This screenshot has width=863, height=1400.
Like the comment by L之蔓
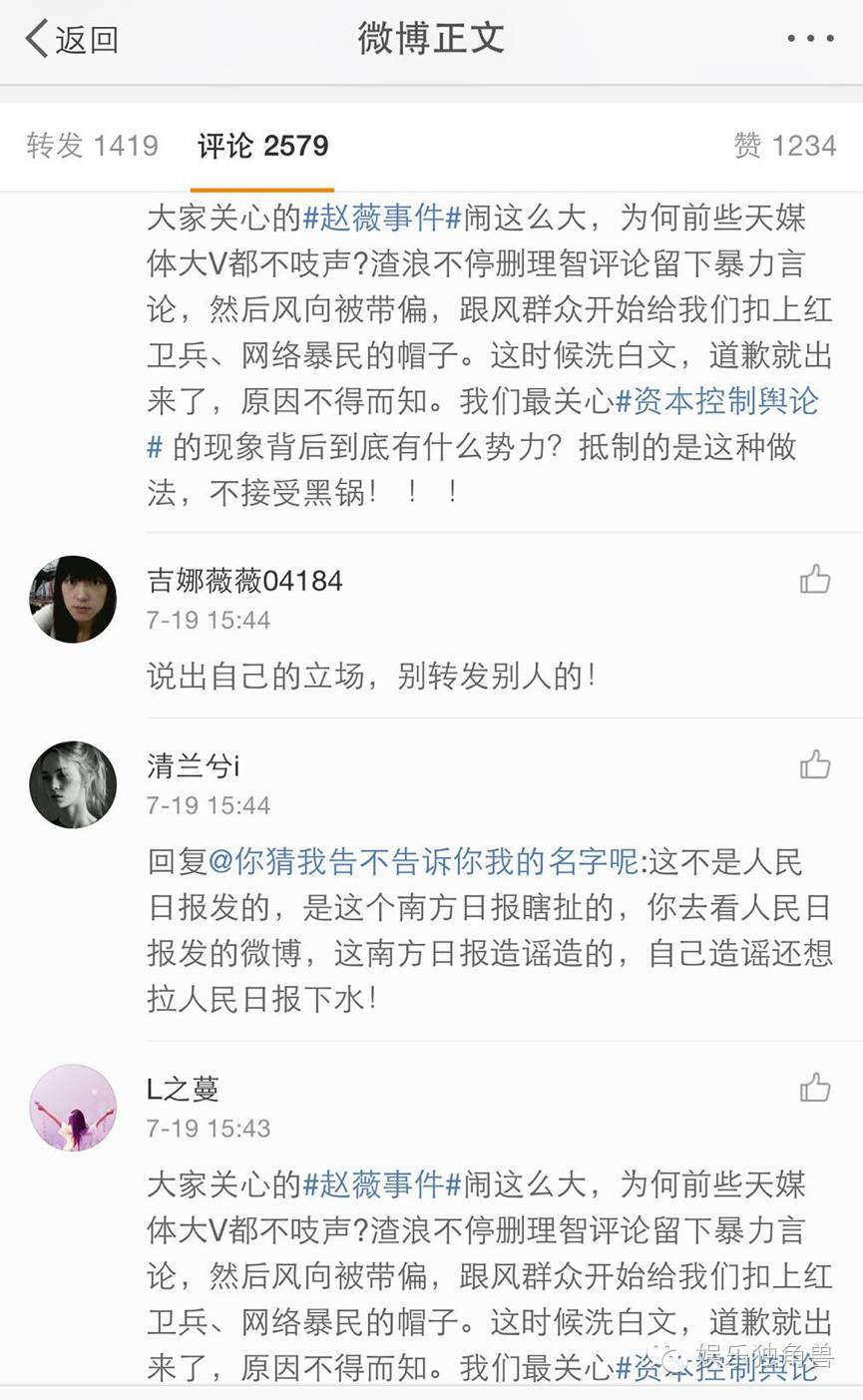click(x=814, y=1089)
